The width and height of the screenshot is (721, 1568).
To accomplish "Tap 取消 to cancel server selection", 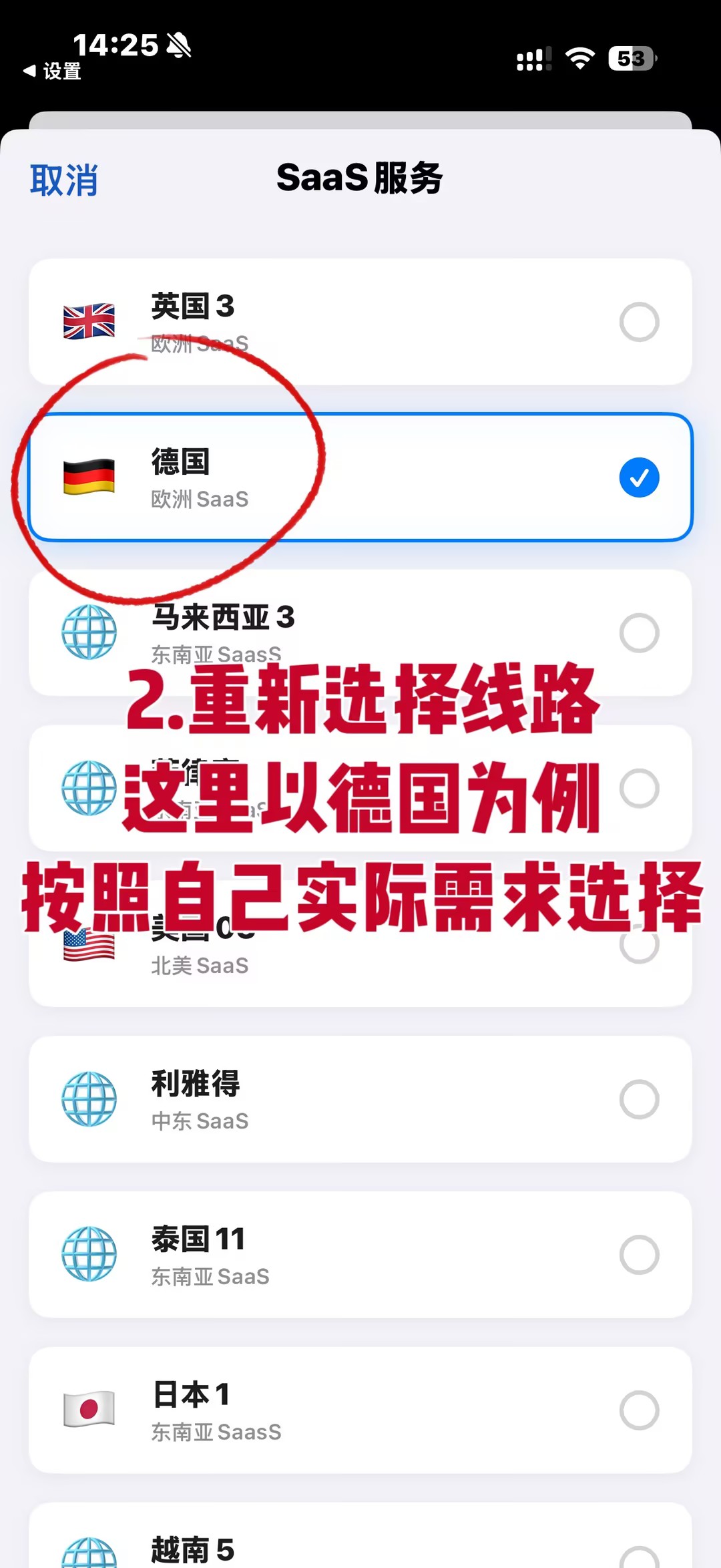I will (64, 180).
